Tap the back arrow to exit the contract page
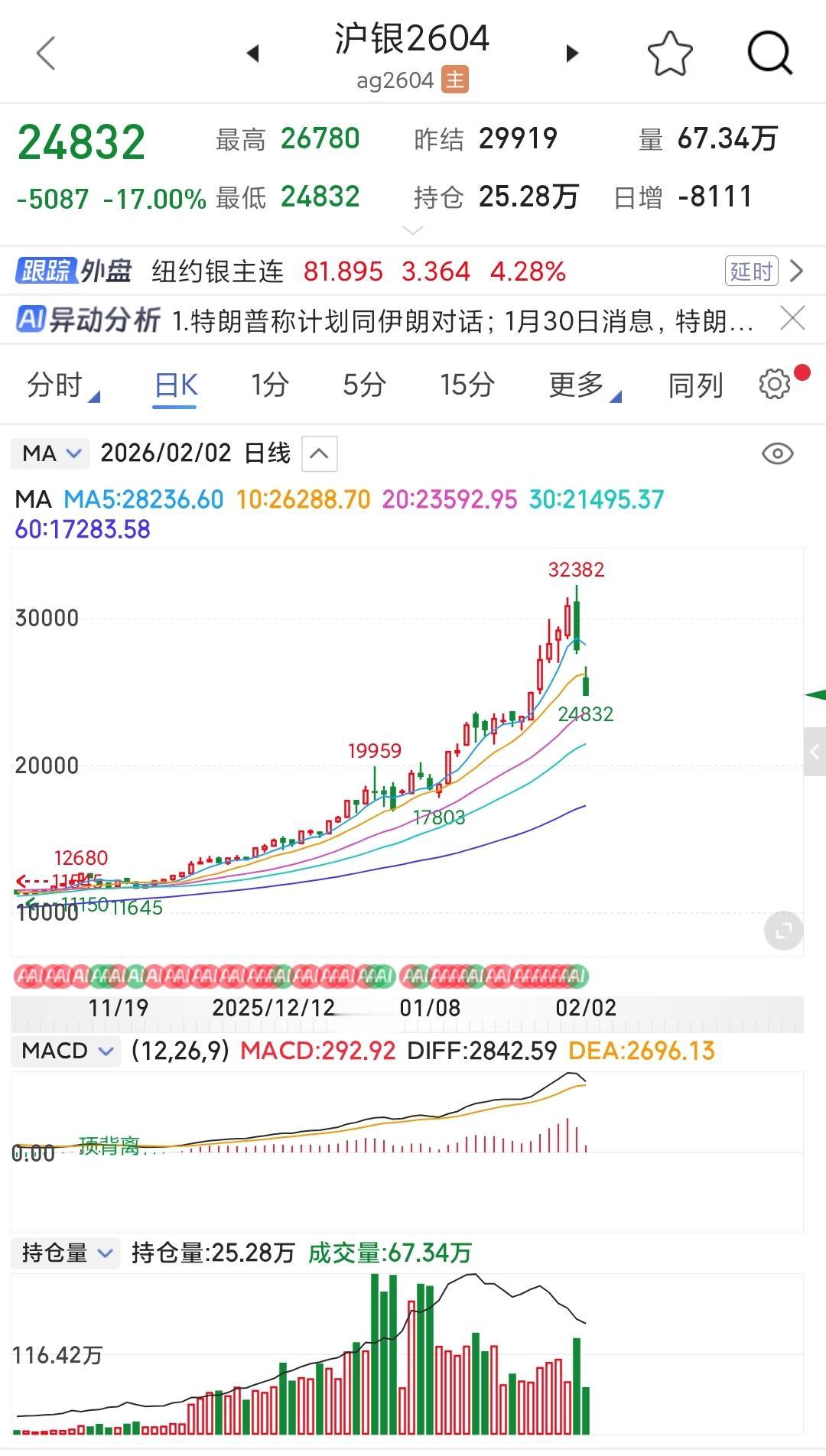Image resolution: width=826 pixels, height=1456 pixels. 46,52
